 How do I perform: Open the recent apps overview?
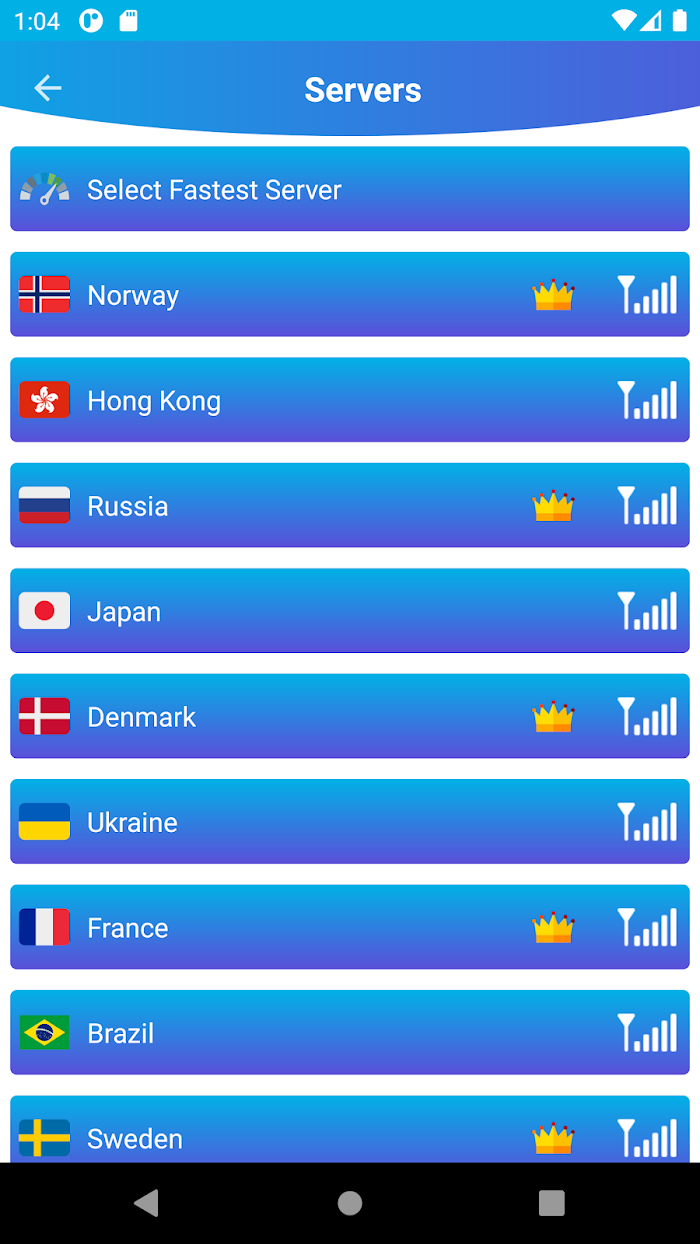(x=551, y=1203)
